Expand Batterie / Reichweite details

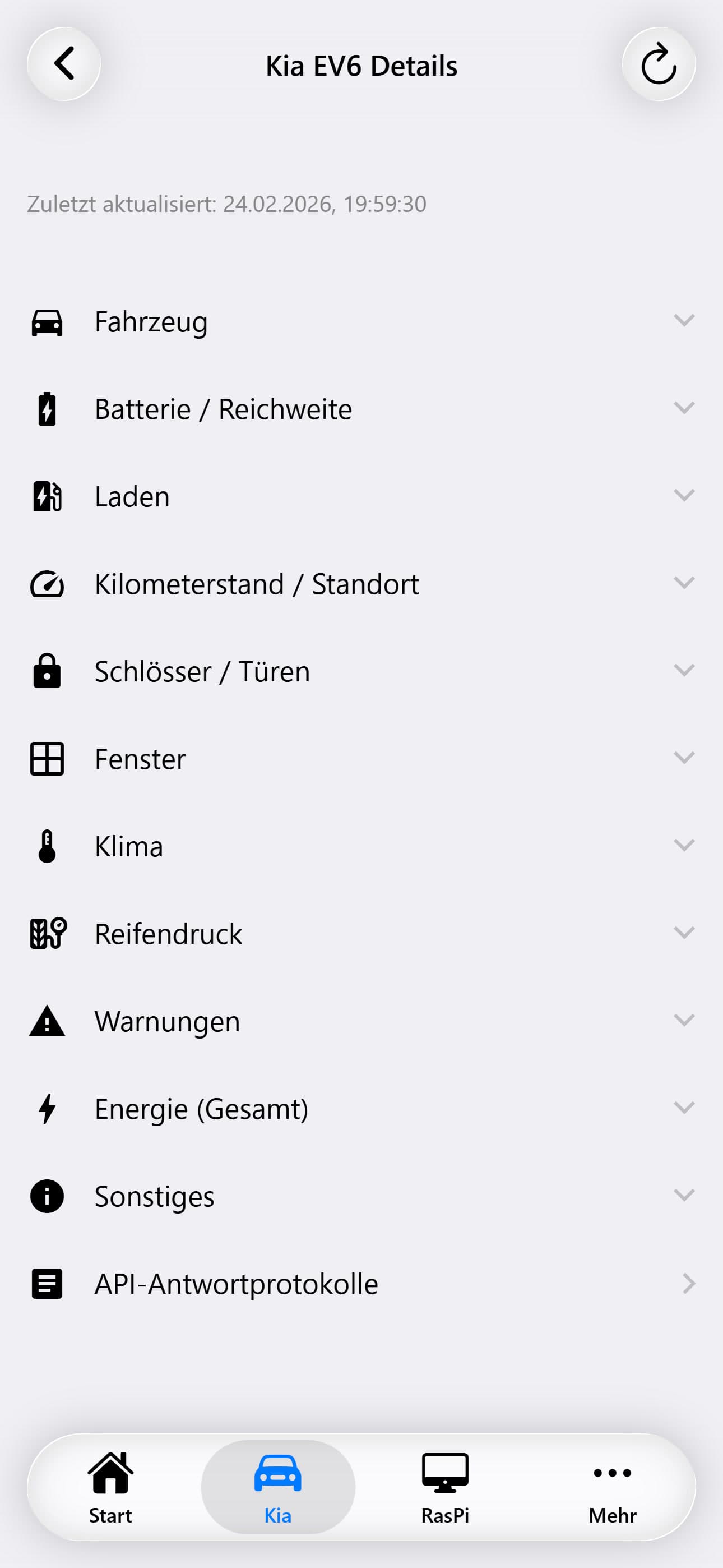pos(361,409)
